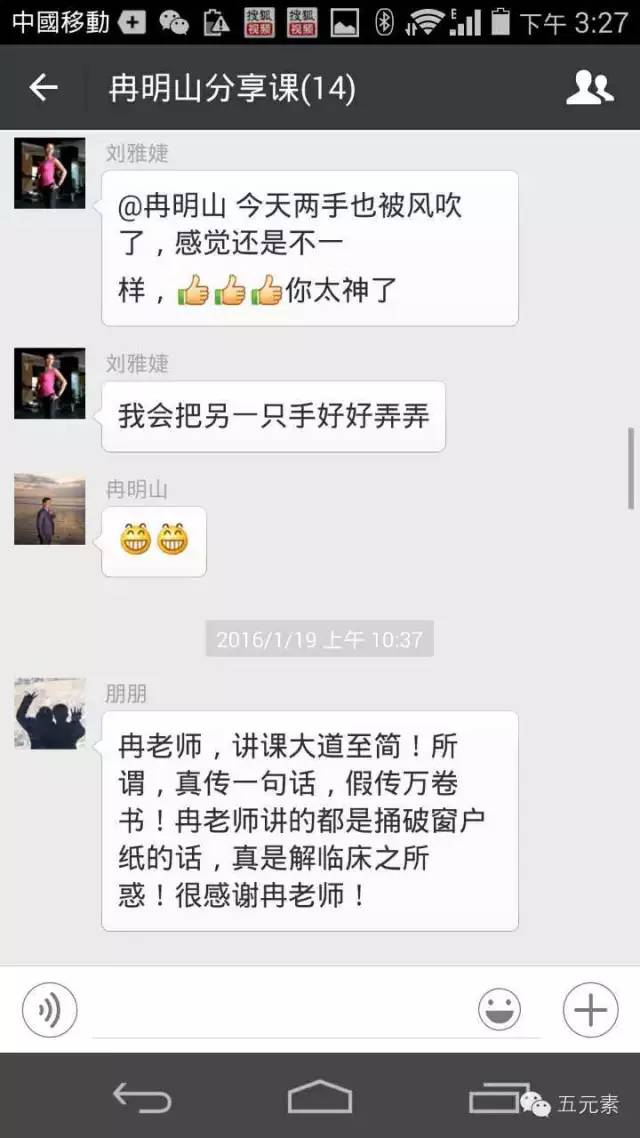
Task: Open 朋朋's profile avatar
Action: pos(49,713)
